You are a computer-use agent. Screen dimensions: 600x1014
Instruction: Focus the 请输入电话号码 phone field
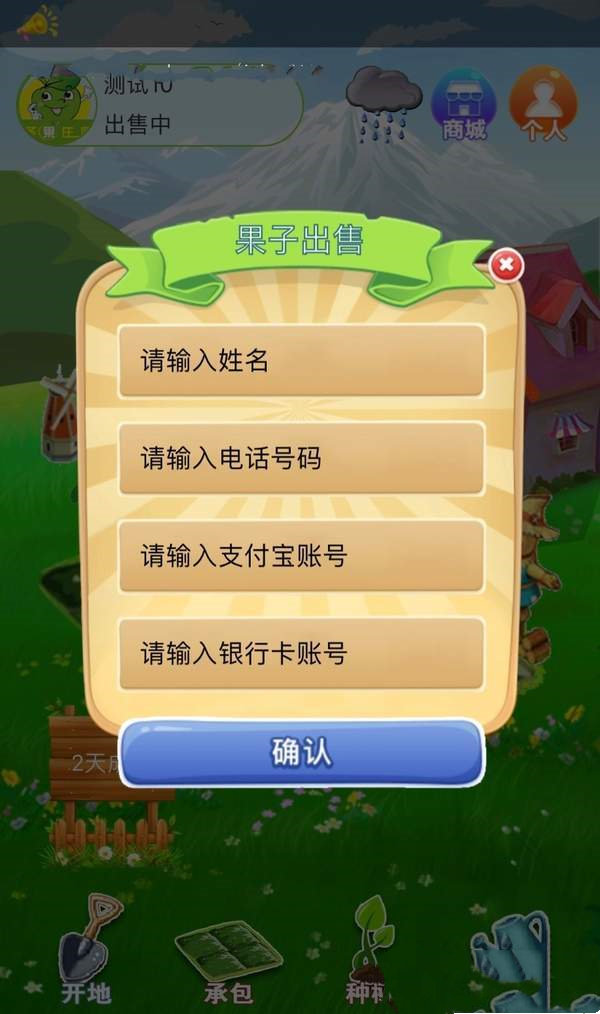click(x=301, y=458)
